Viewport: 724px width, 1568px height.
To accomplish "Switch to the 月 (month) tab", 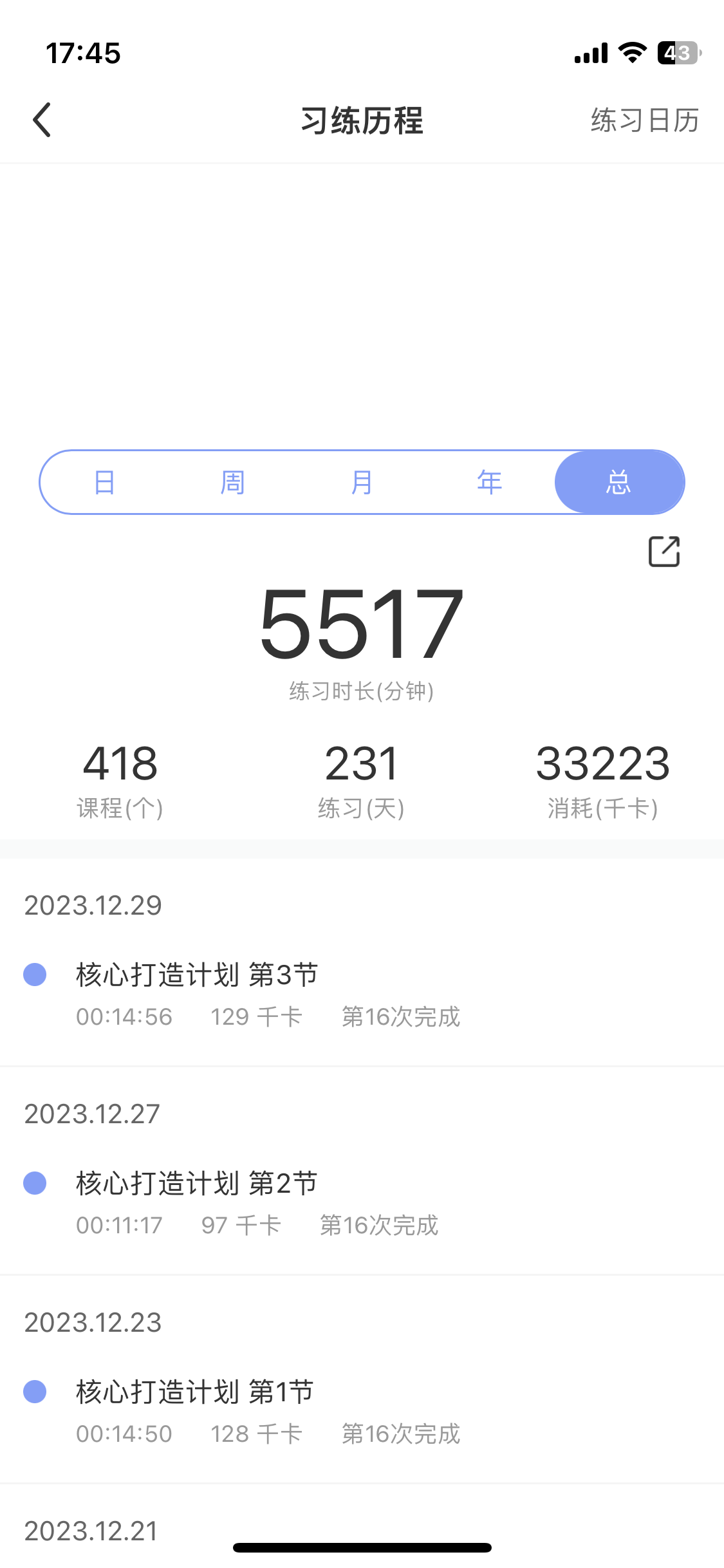I will [362, 482].
